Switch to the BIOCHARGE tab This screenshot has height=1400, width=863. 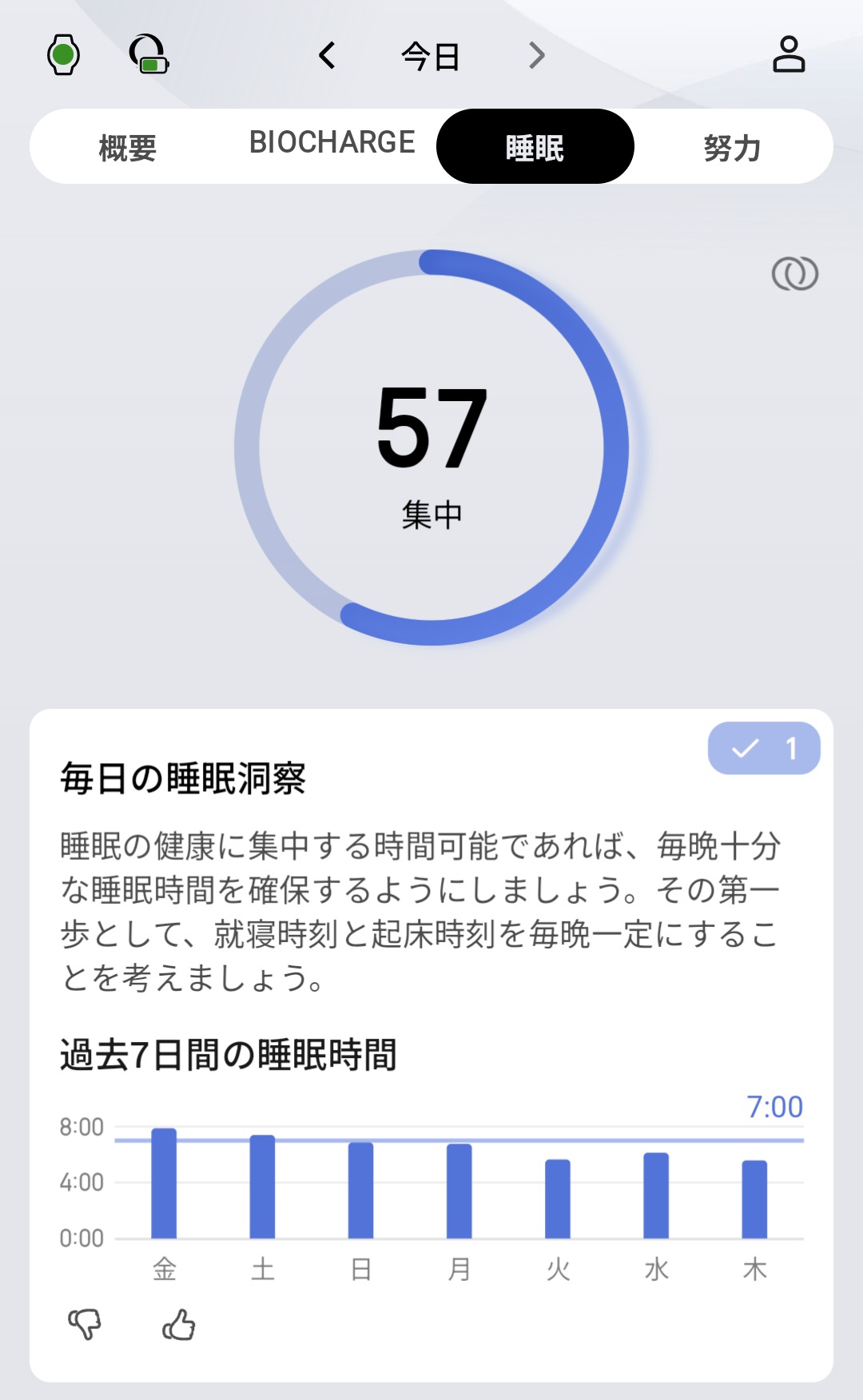[x=332, y=143]
